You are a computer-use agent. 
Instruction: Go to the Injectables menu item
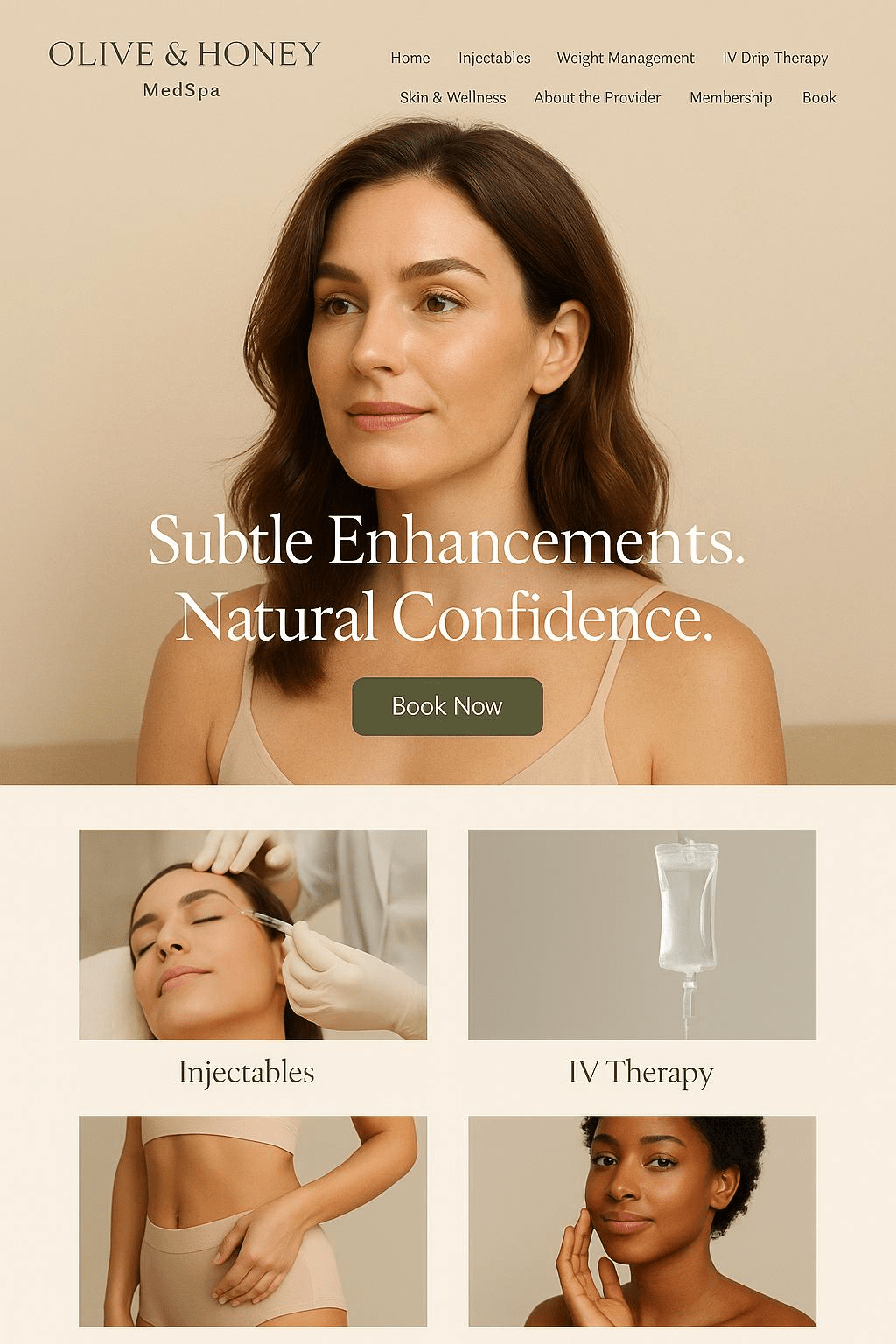click(494, 58)
